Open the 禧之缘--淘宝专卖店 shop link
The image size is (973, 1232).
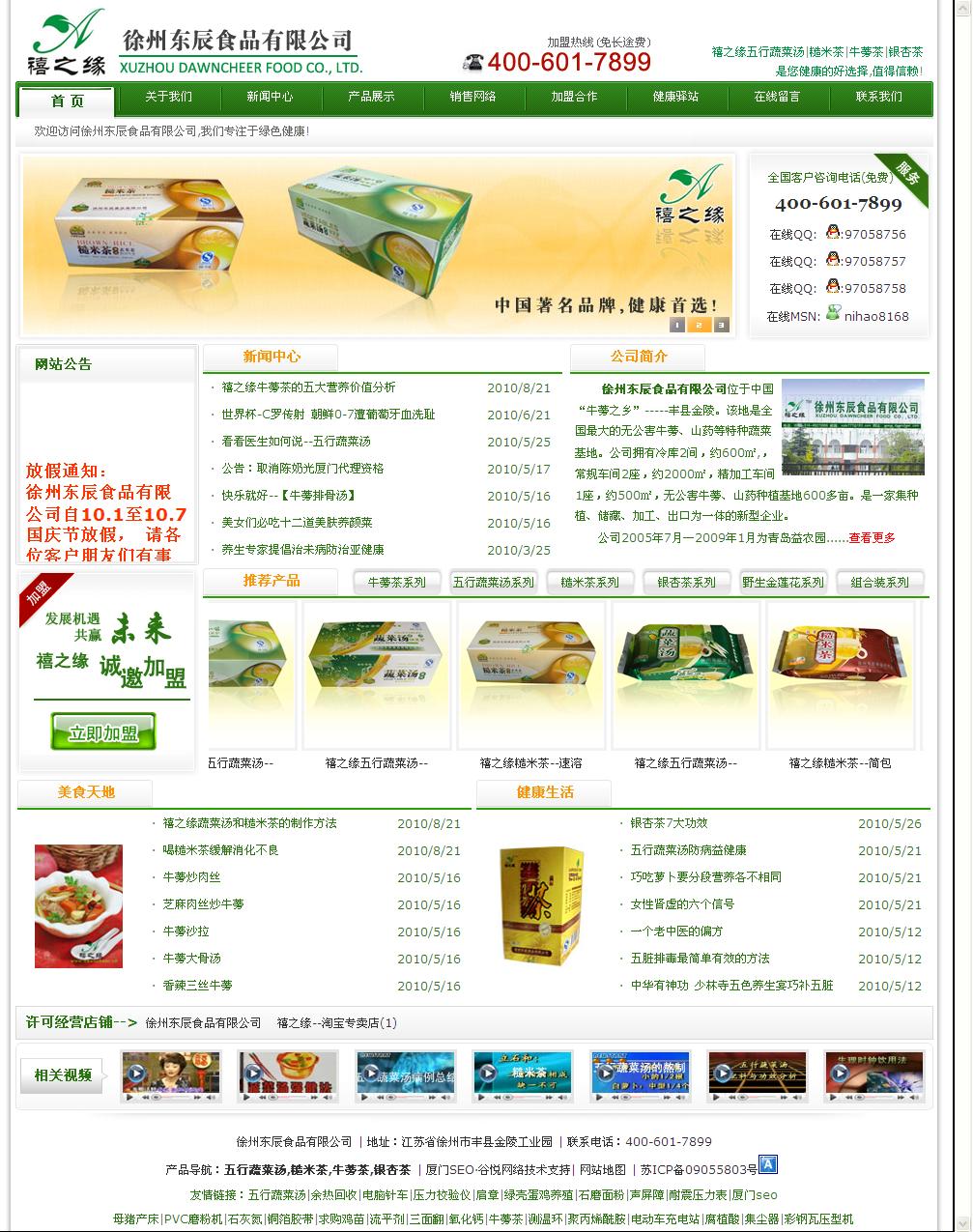pos(336,1022)
